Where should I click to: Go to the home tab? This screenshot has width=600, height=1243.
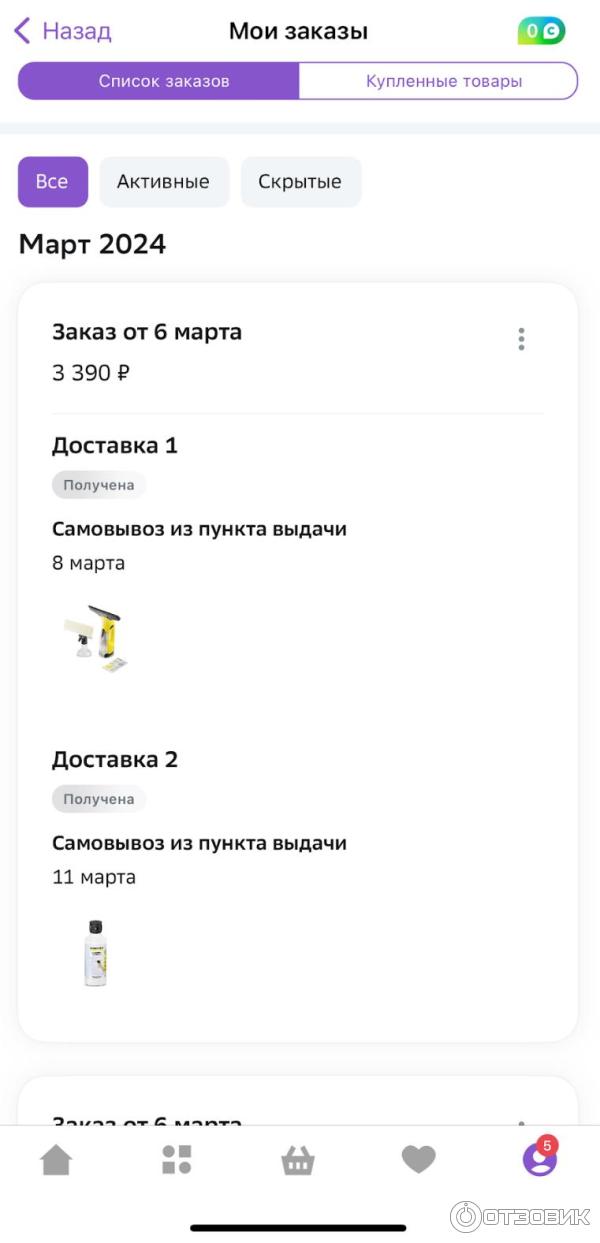tap(56, 1160)
